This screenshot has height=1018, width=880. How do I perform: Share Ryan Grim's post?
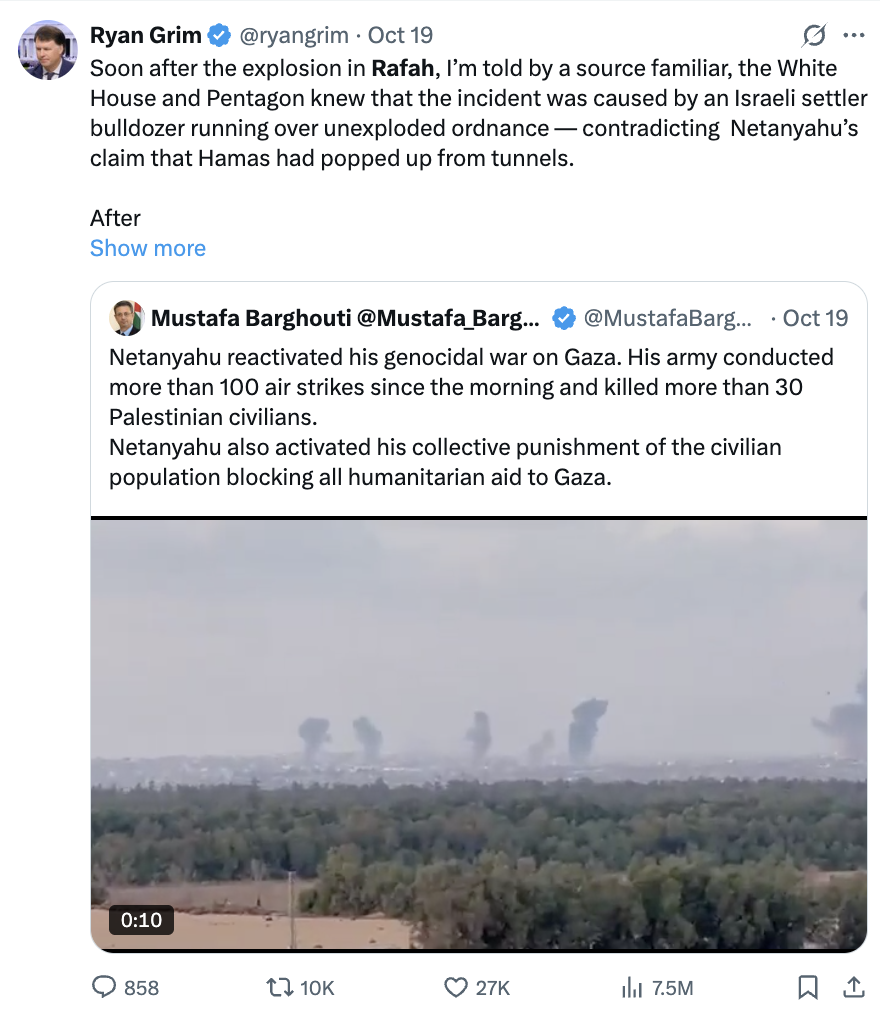[x=853, y=987]
